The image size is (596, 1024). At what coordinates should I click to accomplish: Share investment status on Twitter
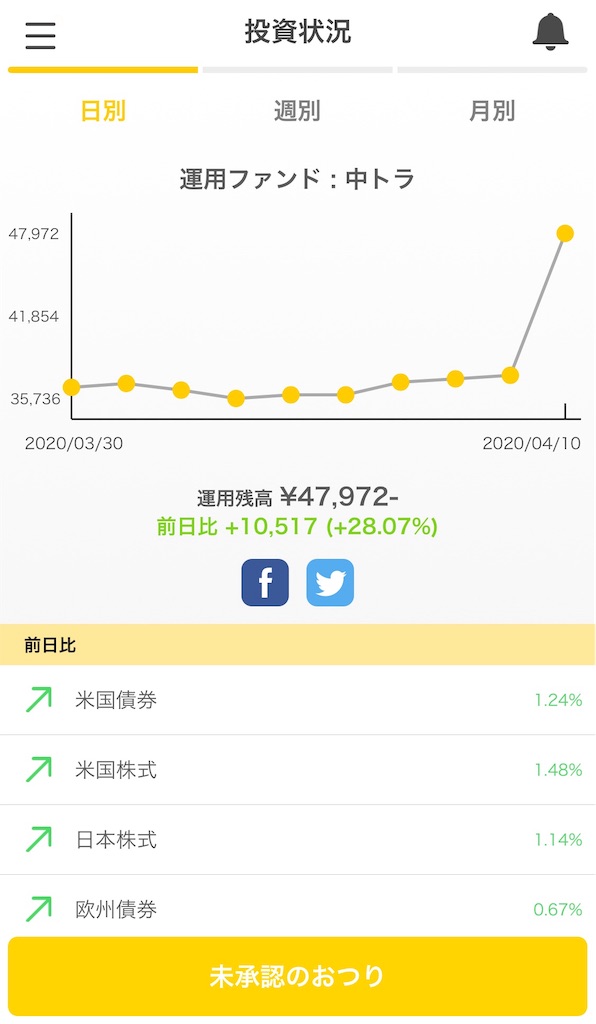330,583
